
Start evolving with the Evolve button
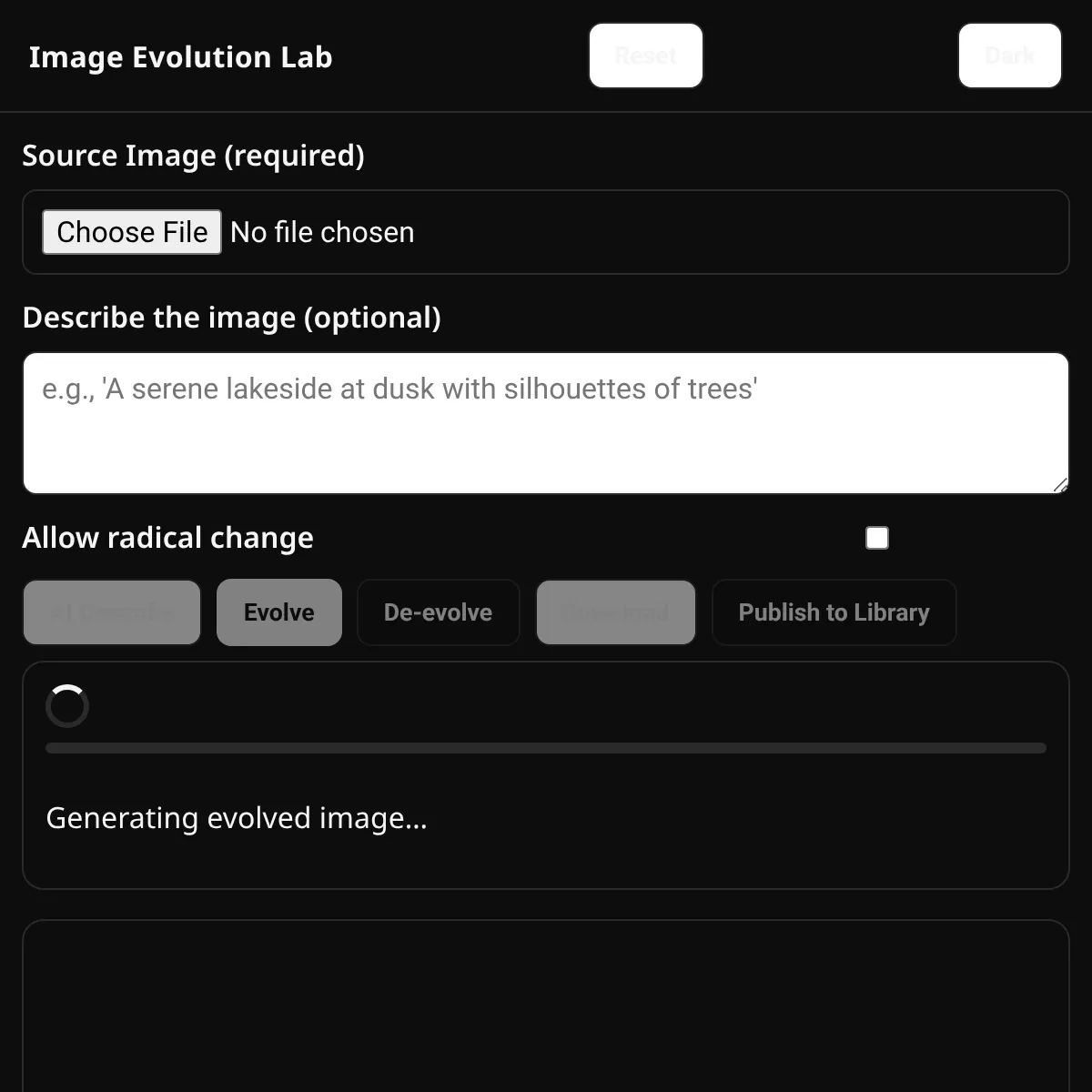click(279, 612)
